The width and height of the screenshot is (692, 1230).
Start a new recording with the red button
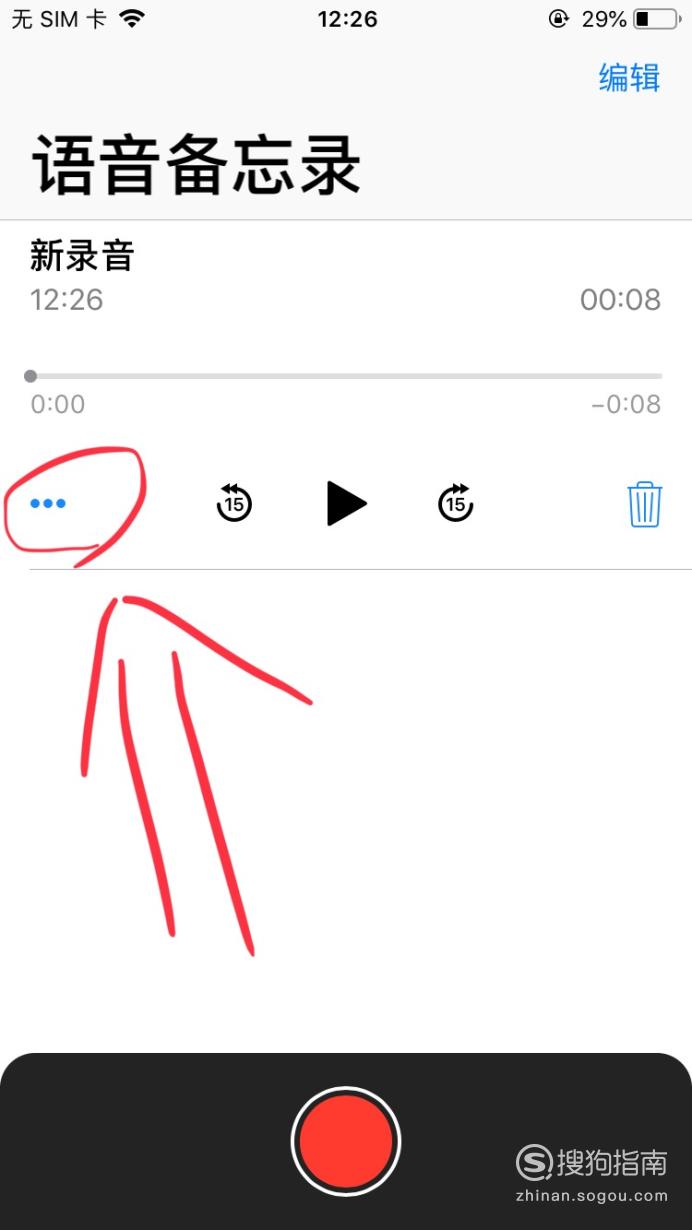coord(346,1141)
